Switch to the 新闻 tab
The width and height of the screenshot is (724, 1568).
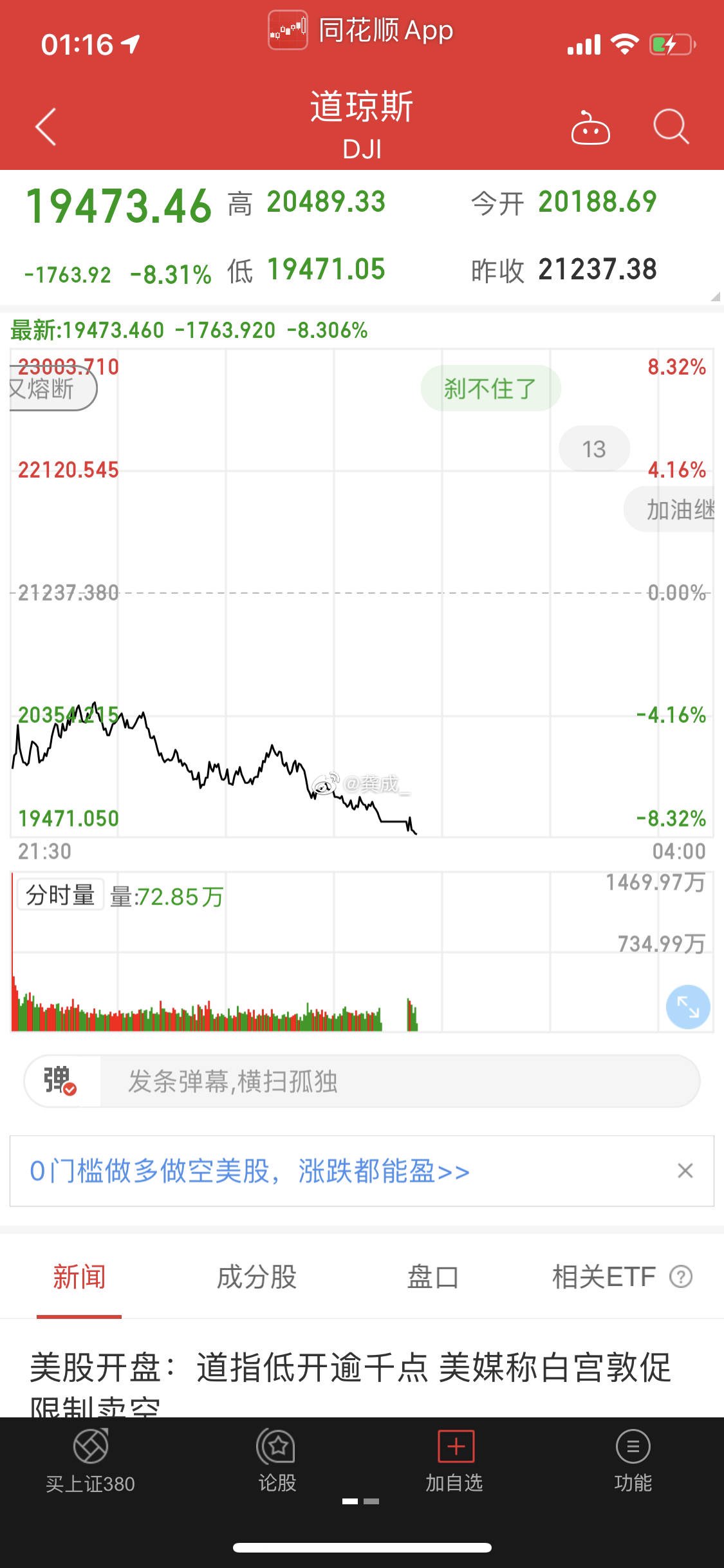(79, 1277)
